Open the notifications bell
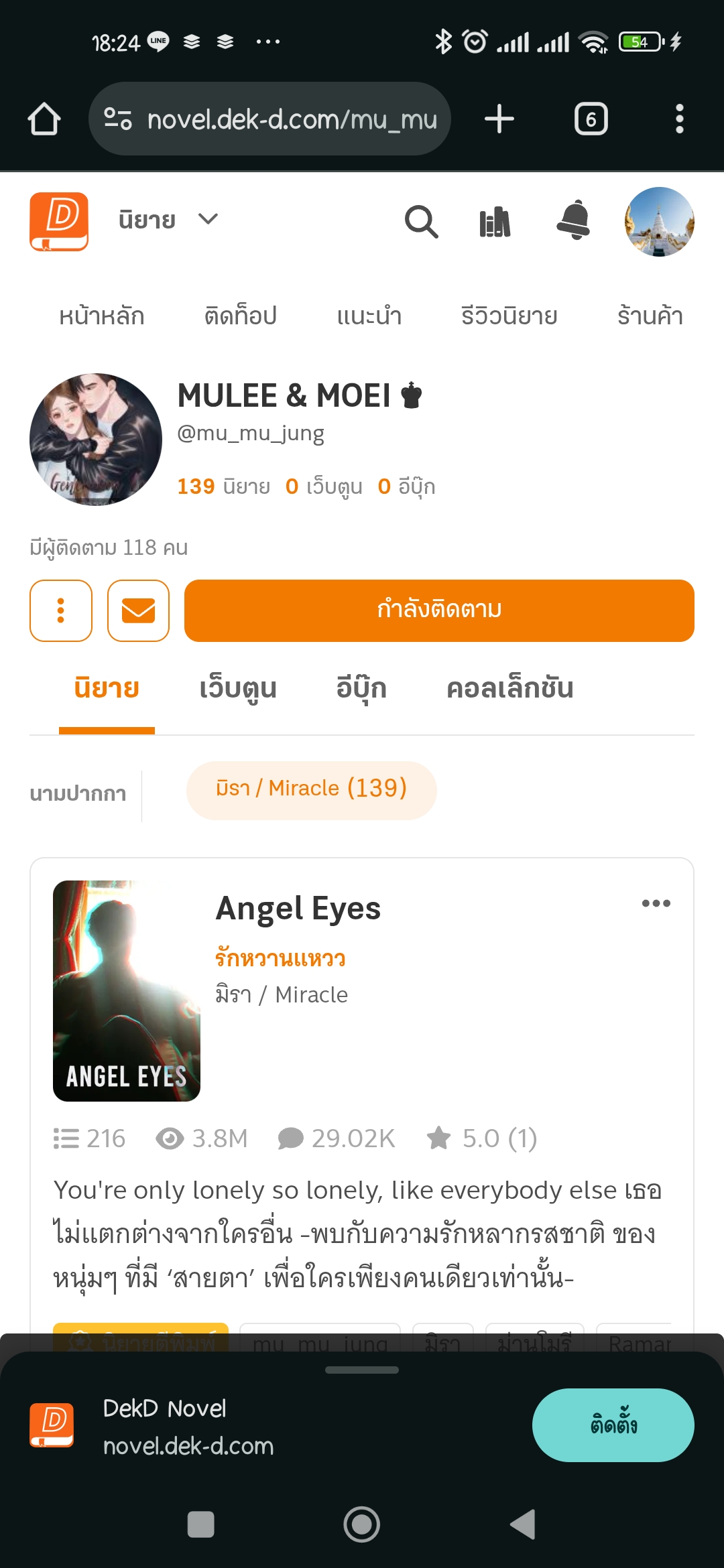The width and height of the screenshot is (724, 1568). 573,220
